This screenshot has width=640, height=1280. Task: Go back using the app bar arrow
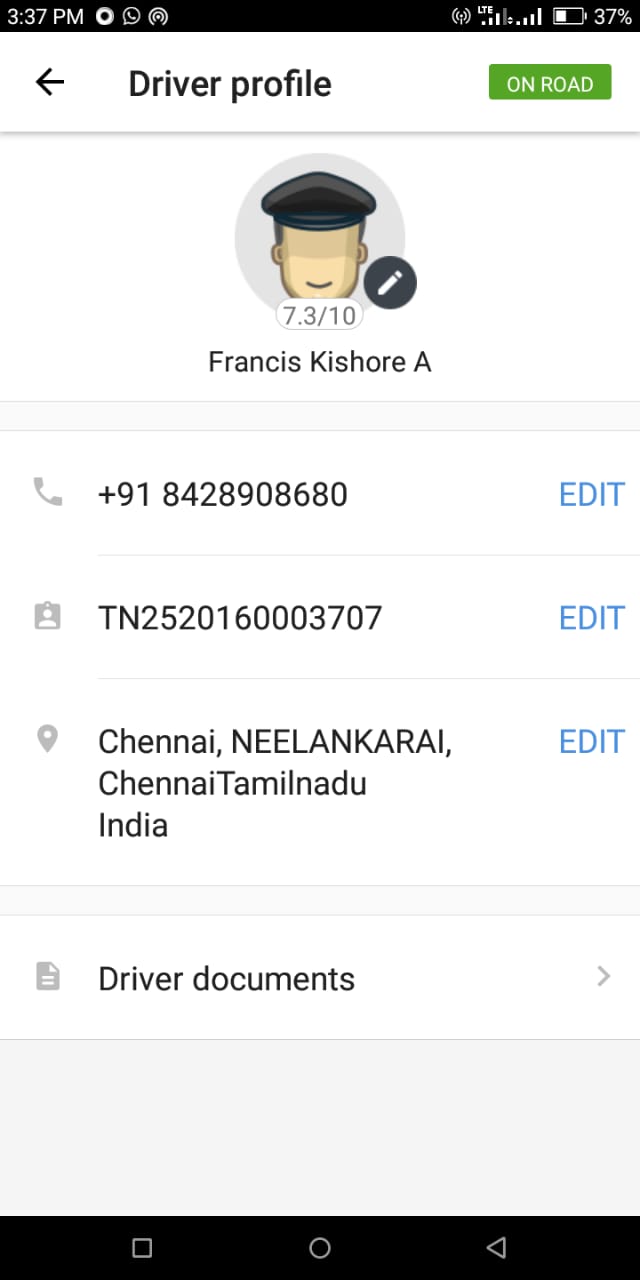49,83
